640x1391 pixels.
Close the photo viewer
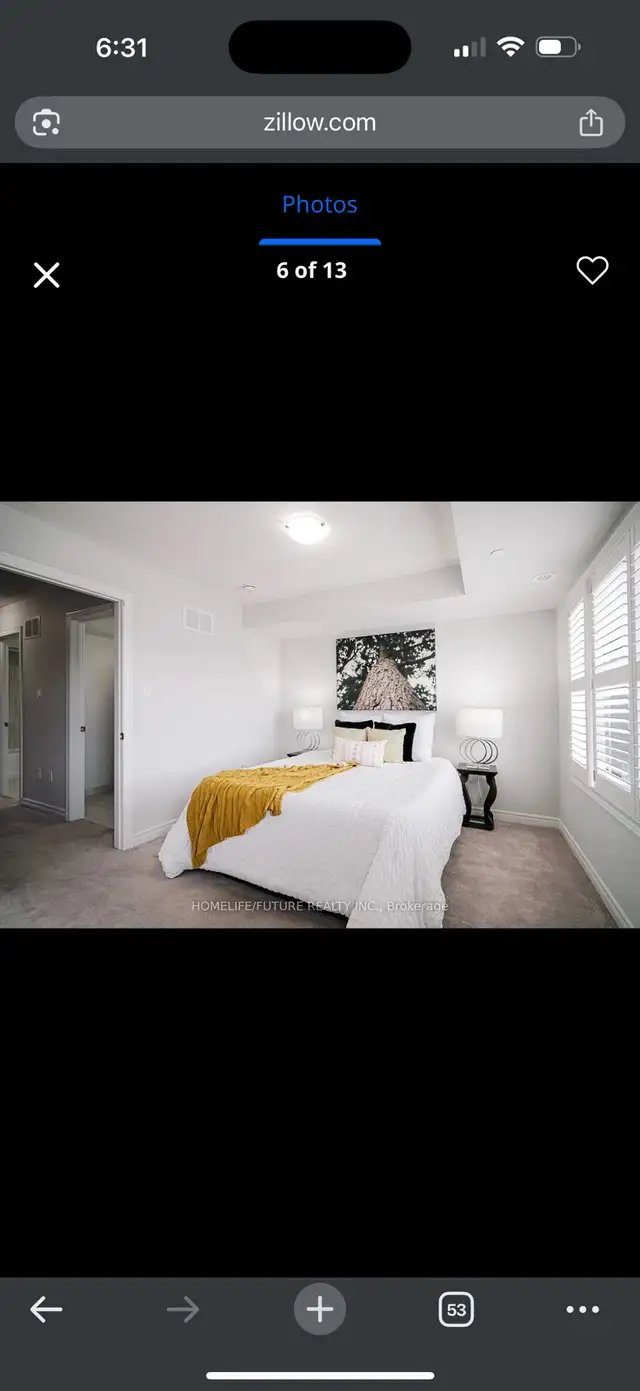point(46,275)
